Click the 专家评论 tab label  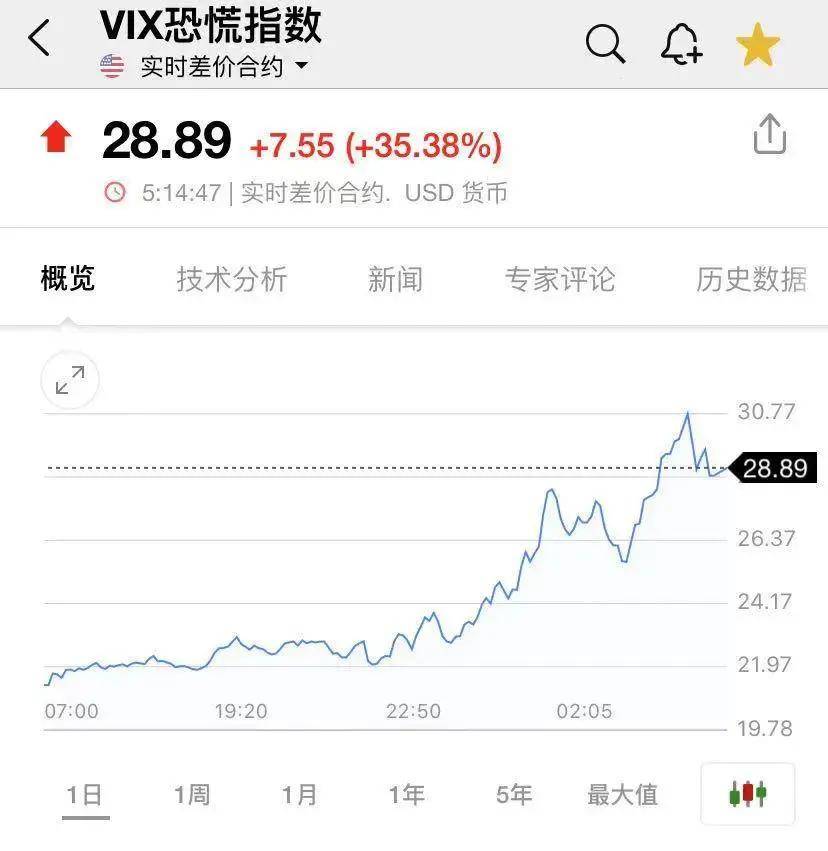click(x=561, y=280)
